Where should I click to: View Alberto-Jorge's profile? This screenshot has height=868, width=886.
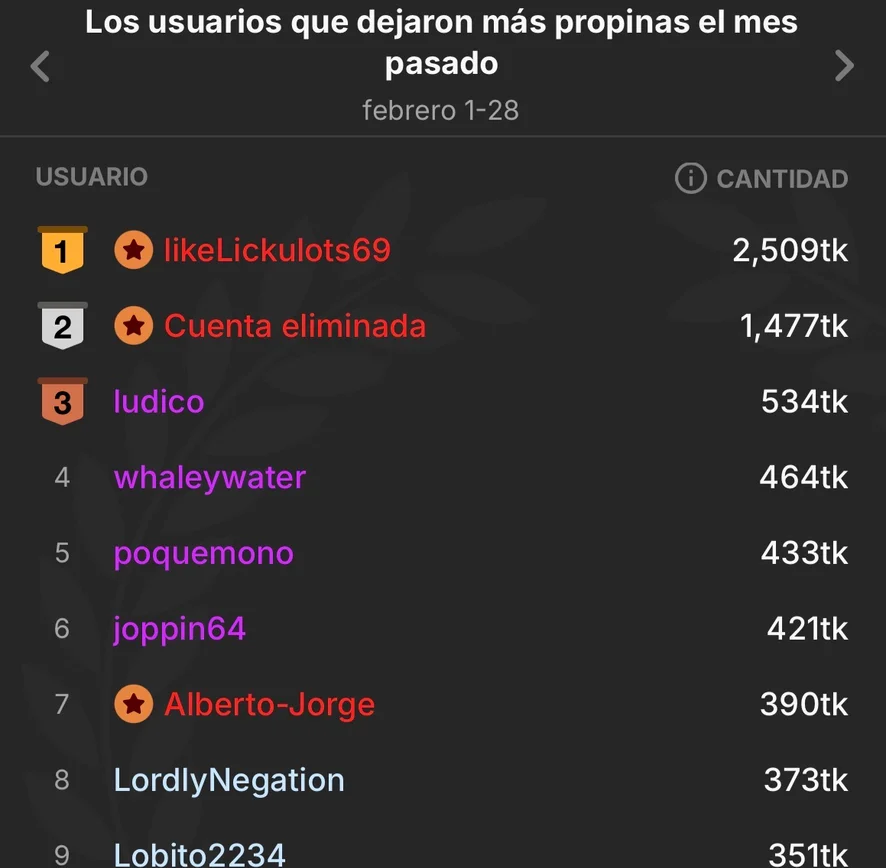click(x=269, y=705)
